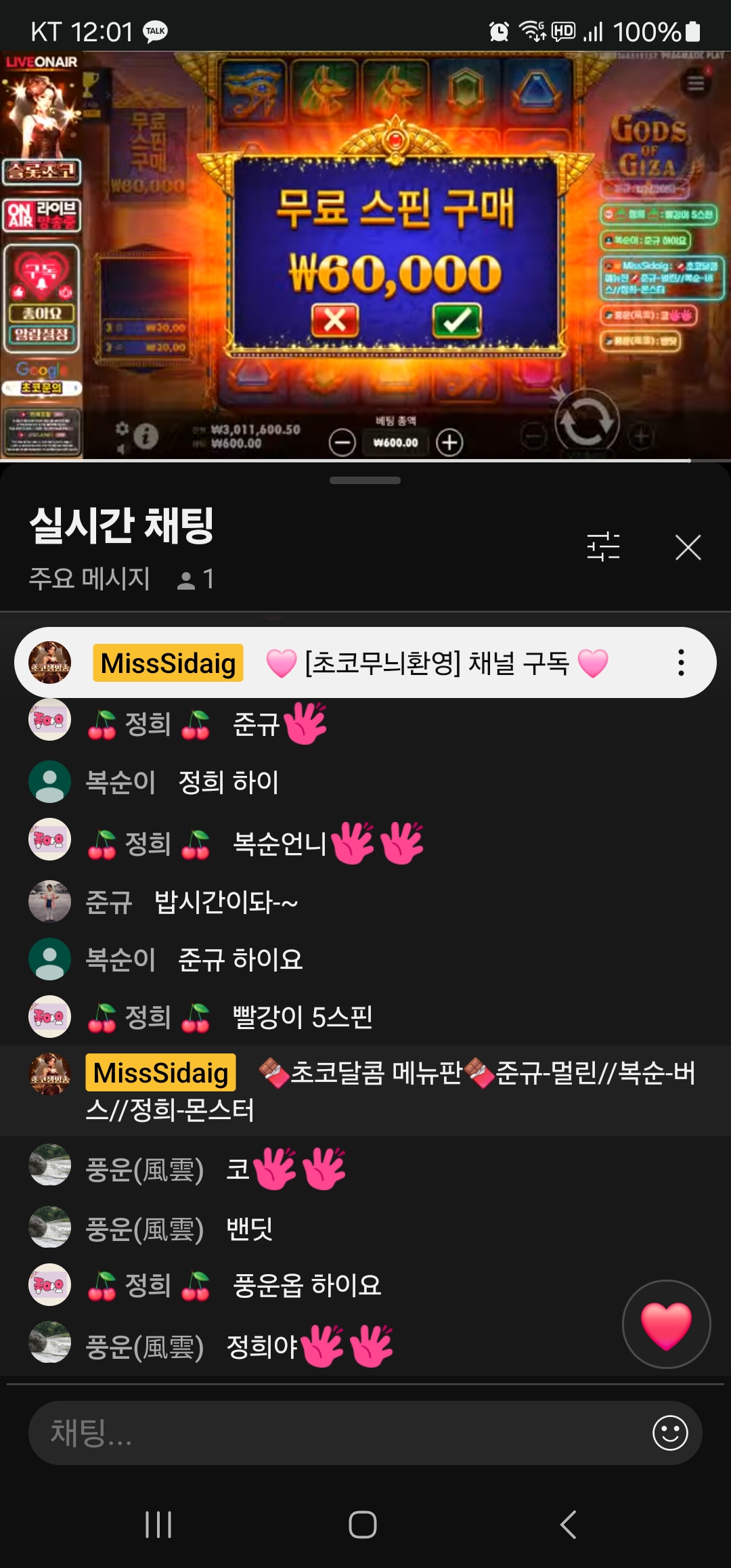This screenshot has height=1568, width=731.
Task: Open overflow menu on pinned MissSidaig message
Action: [x=681, y=663]
